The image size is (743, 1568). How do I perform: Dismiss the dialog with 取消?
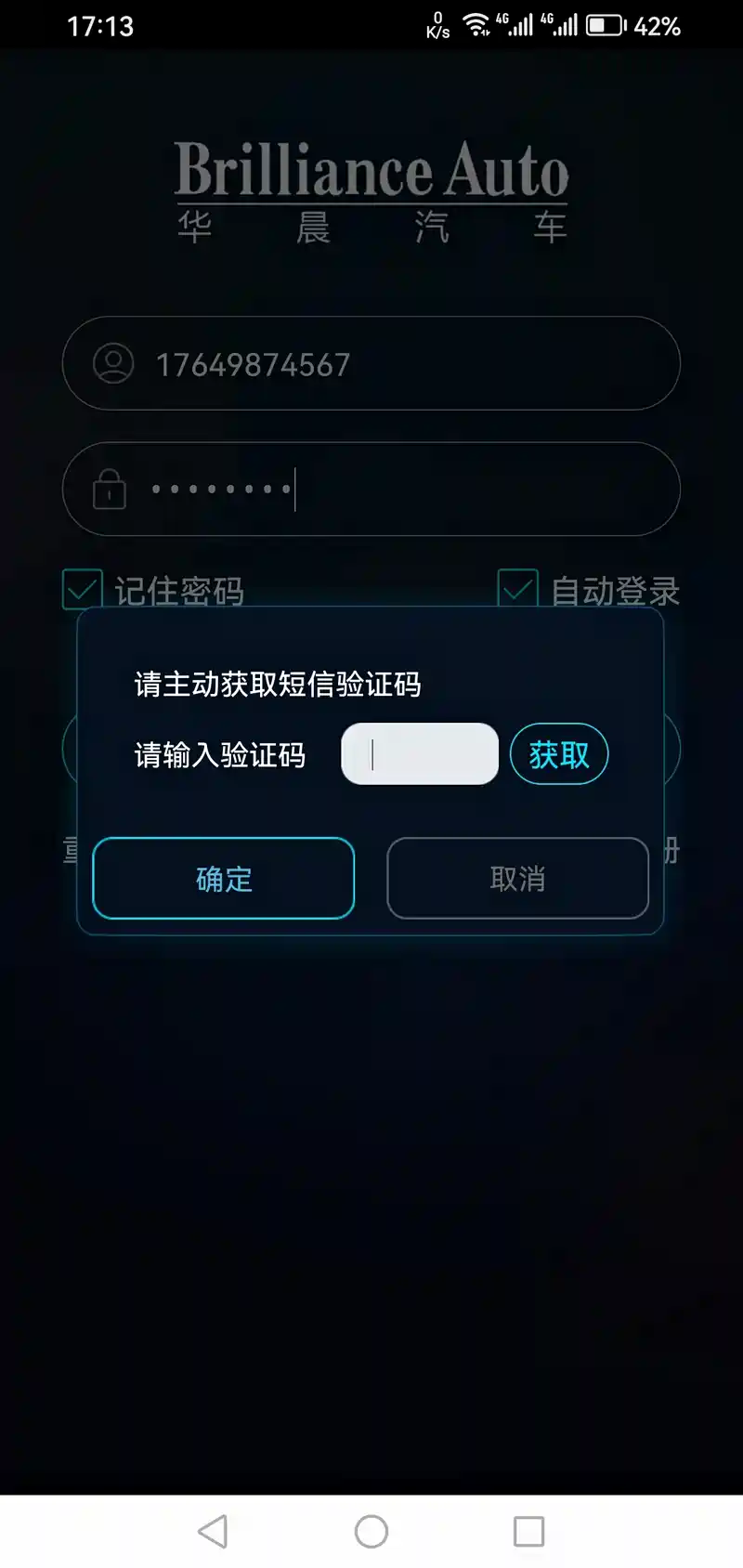[517, 879]
